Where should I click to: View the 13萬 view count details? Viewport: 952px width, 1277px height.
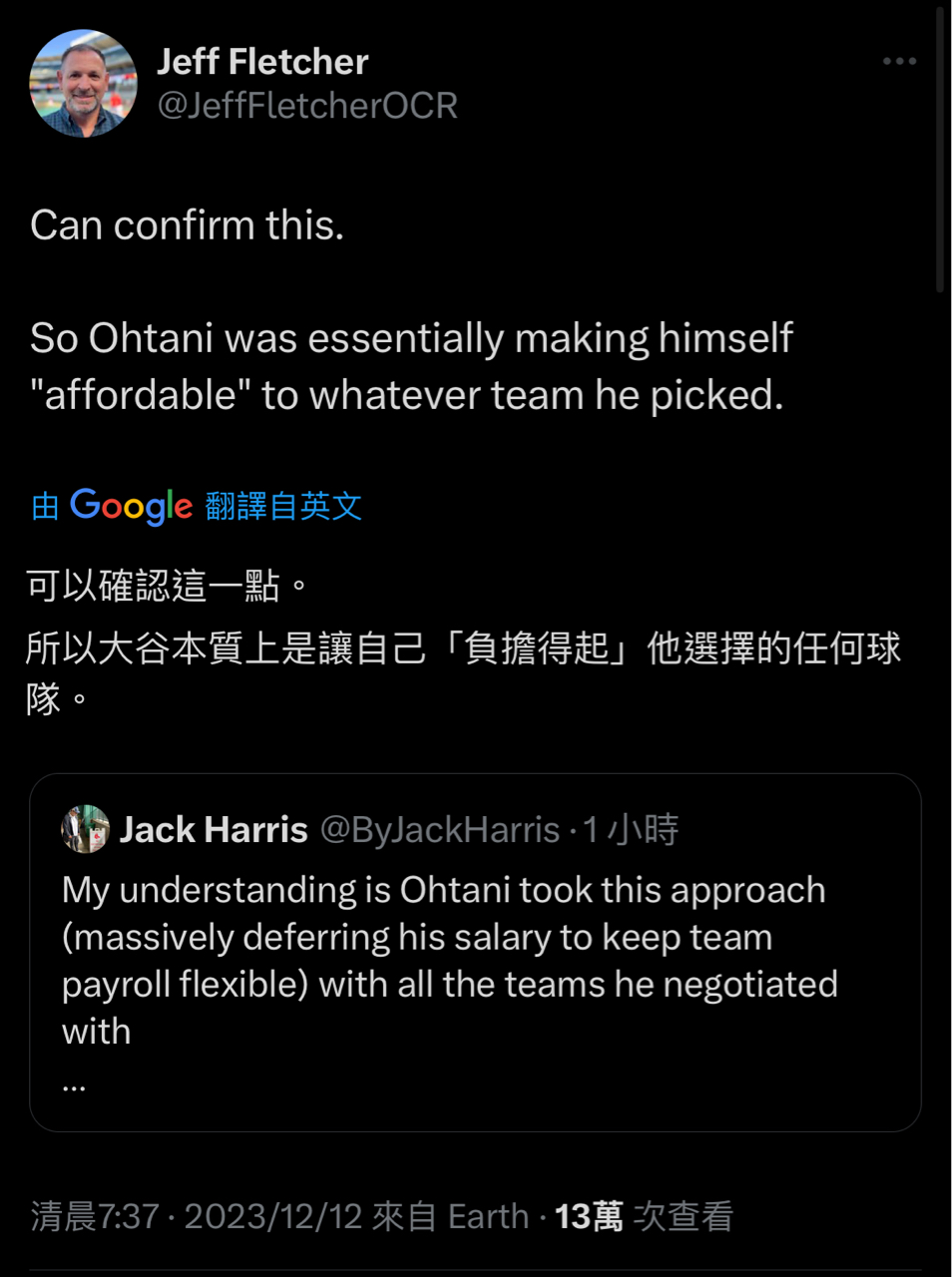pos(644,1216)
